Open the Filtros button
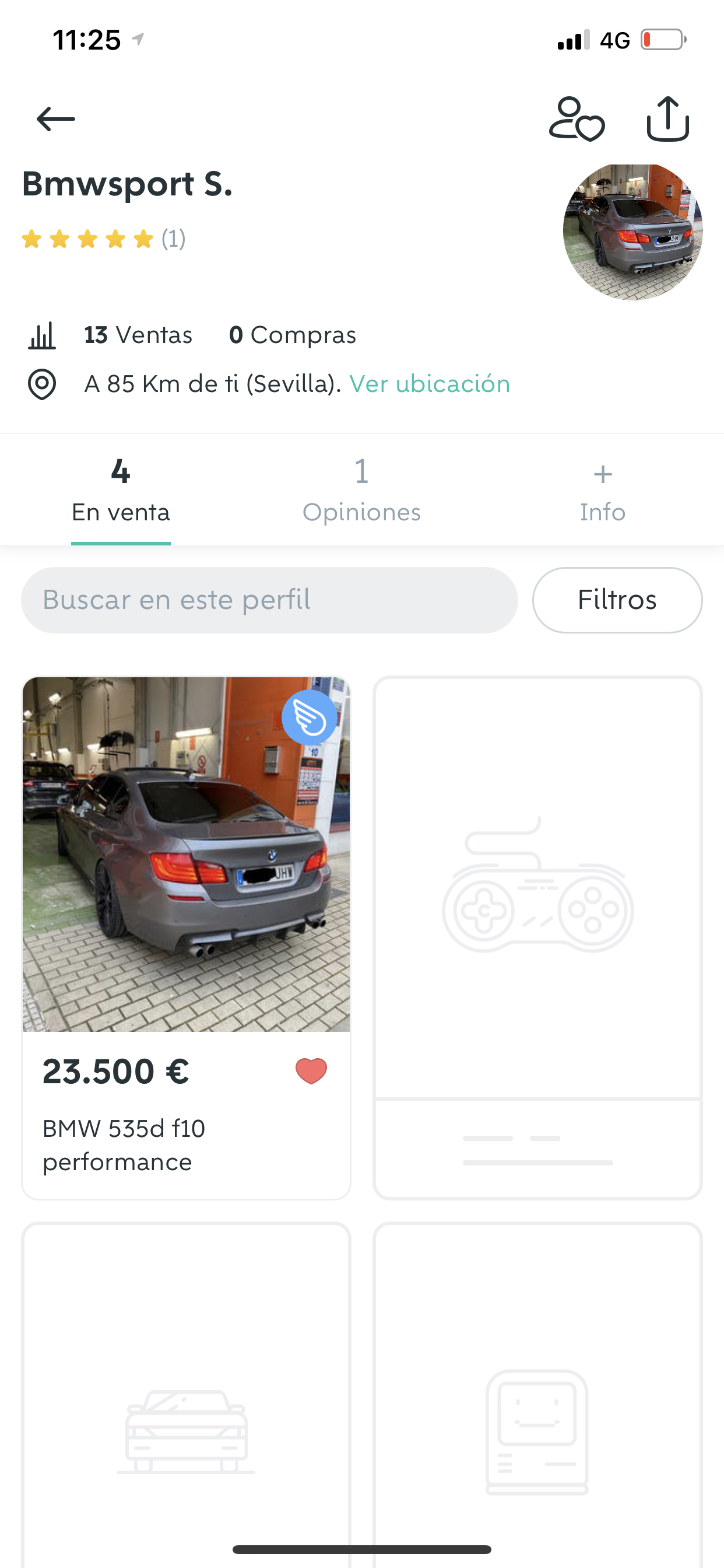The image size is (724, 1568). 617,600
